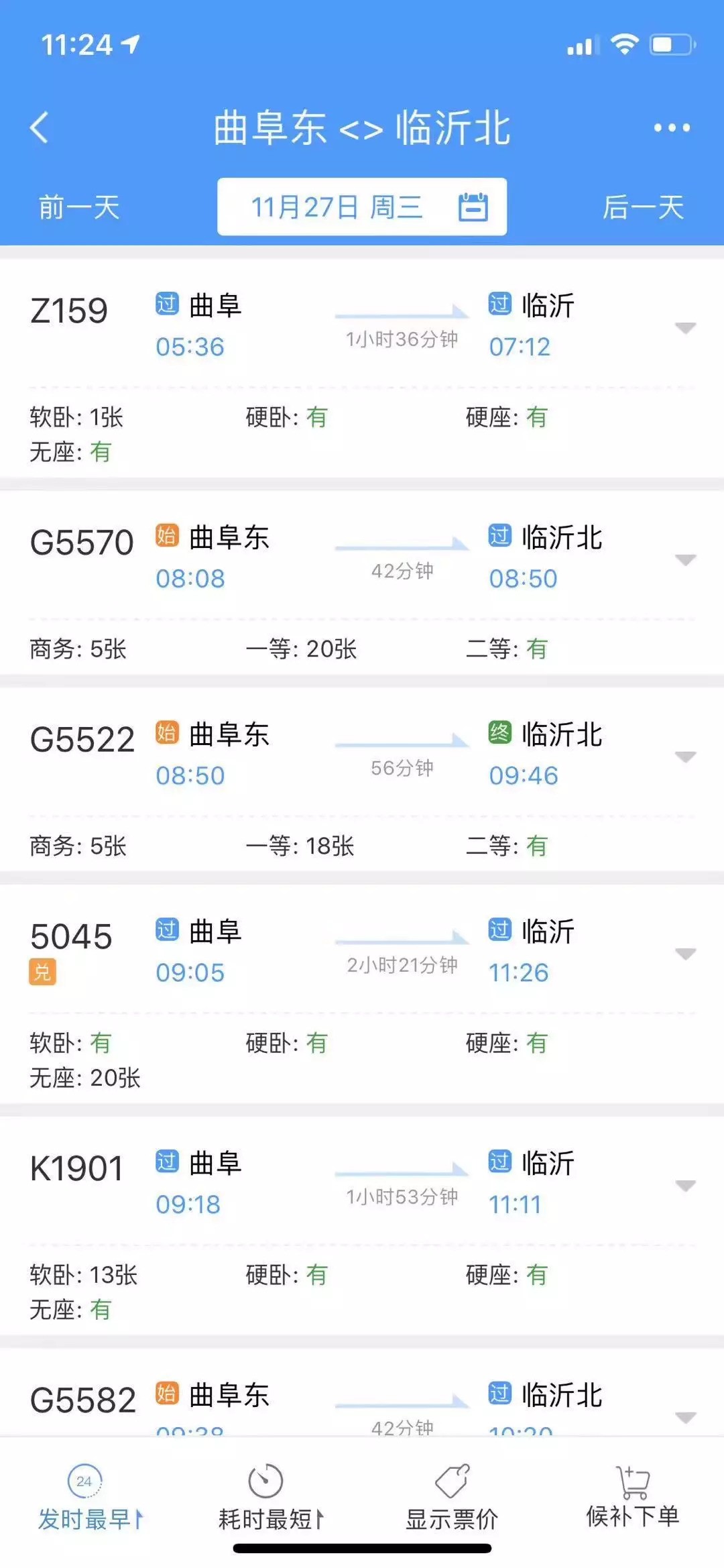
Task: Go back using the top-left arrow
Action: tap(40, 127)
